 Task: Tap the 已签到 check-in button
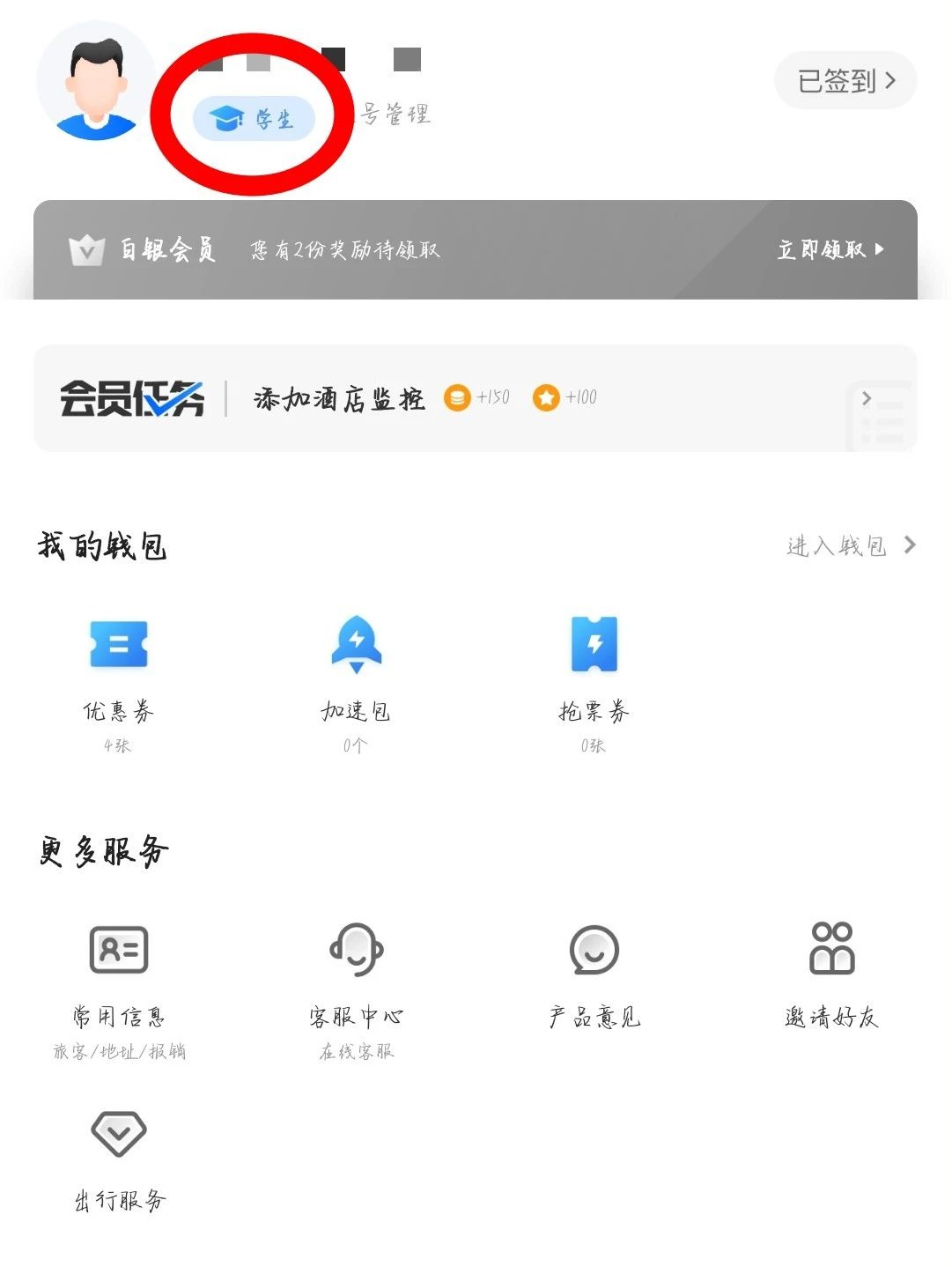845,81
